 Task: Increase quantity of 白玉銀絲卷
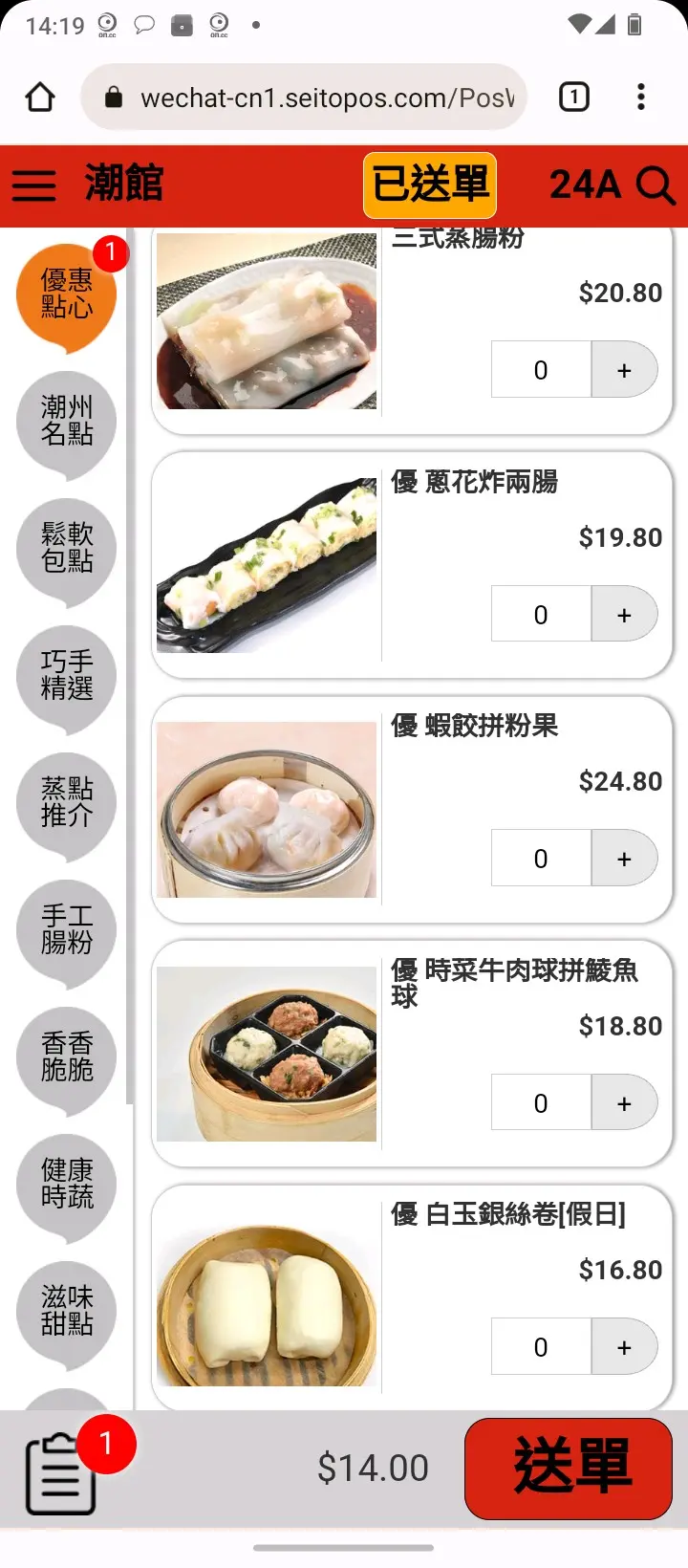pos(624,1347)
